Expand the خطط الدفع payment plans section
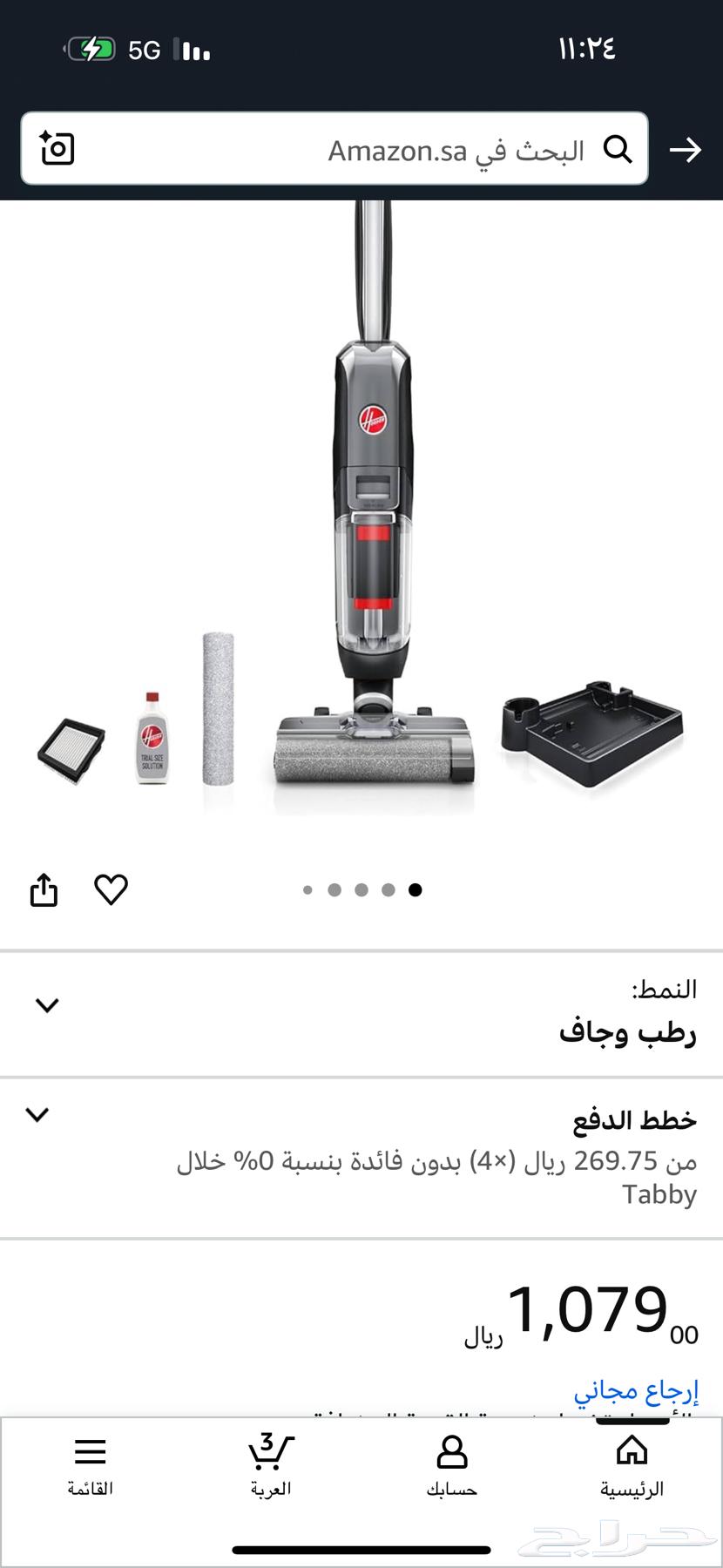Image resolution: width=723 pixels, height=1568 pixels. [x=37, y=1115]
